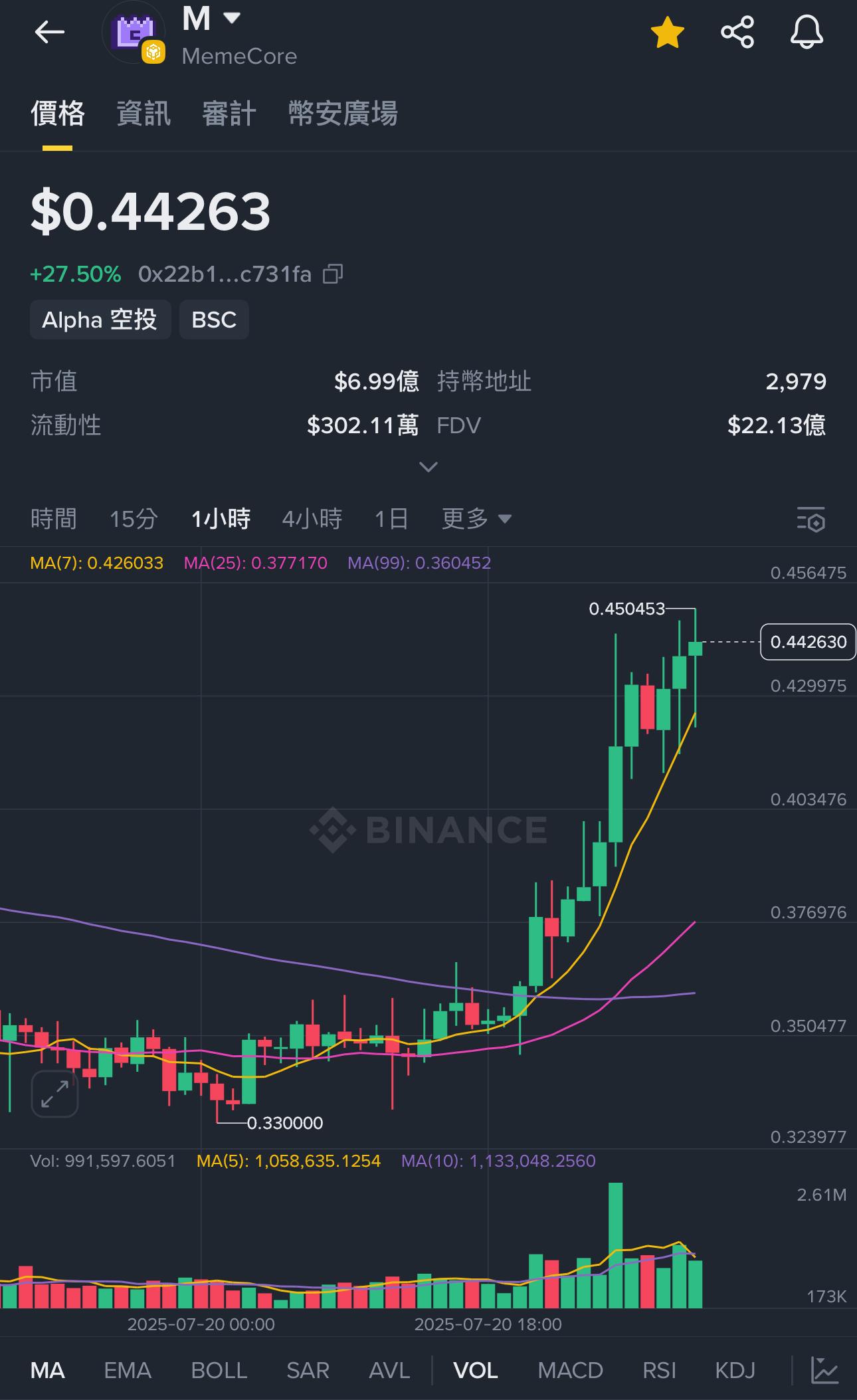857x1400 pixels.
Task: Set a price alert with the bell
Action: [x=807, y=33]
